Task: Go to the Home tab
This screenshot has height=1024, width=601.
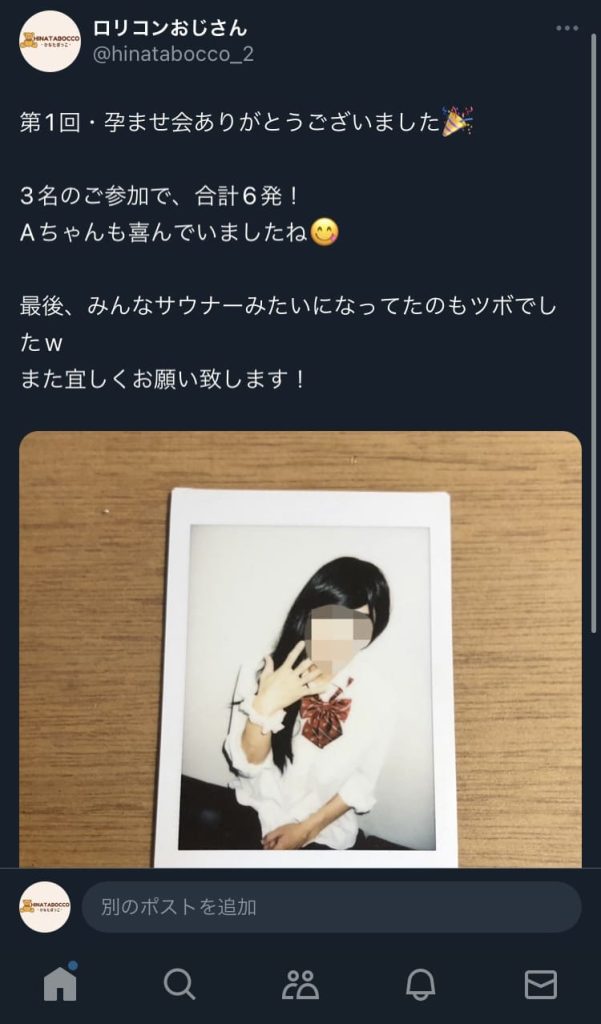Action: tap(60, 984)
